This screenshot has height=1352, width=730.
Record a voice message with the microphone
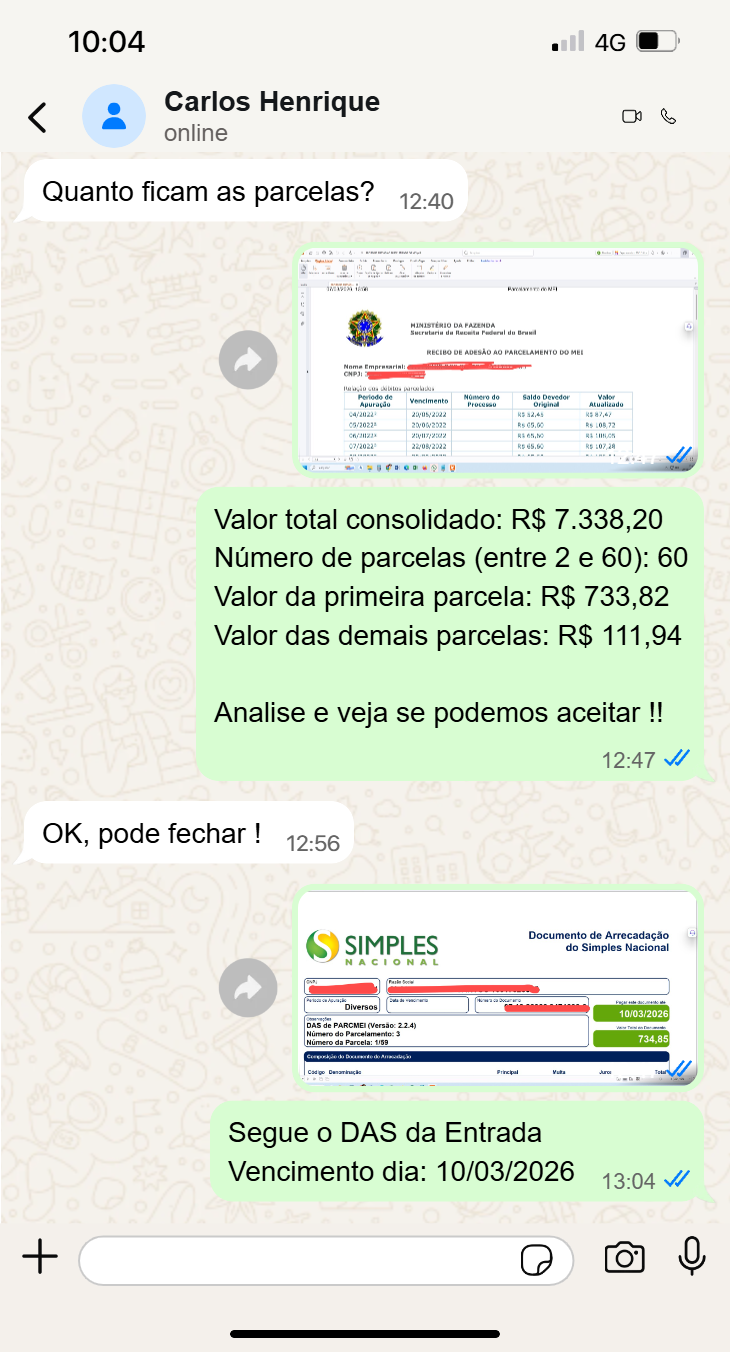coord(691,1256)
